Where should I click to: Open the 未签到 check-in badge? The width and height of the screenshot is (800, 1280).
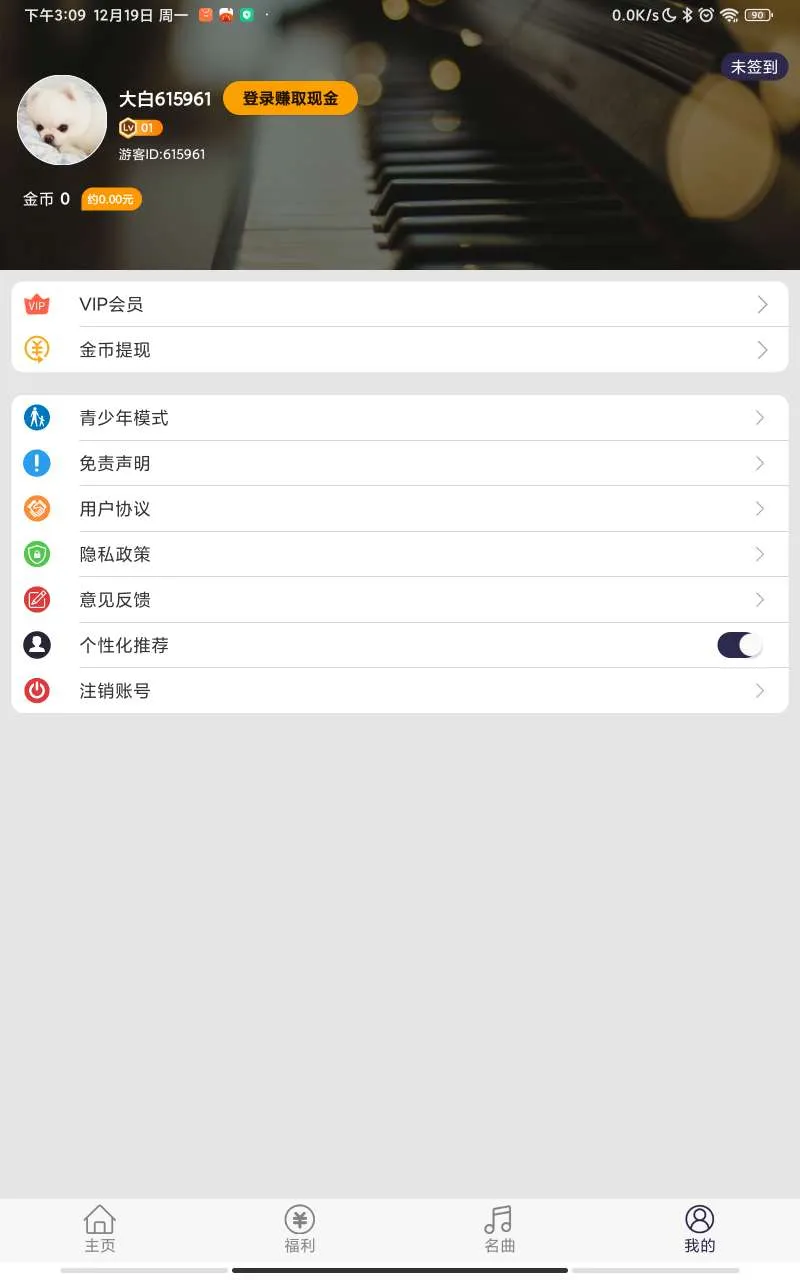pos(754,67)
